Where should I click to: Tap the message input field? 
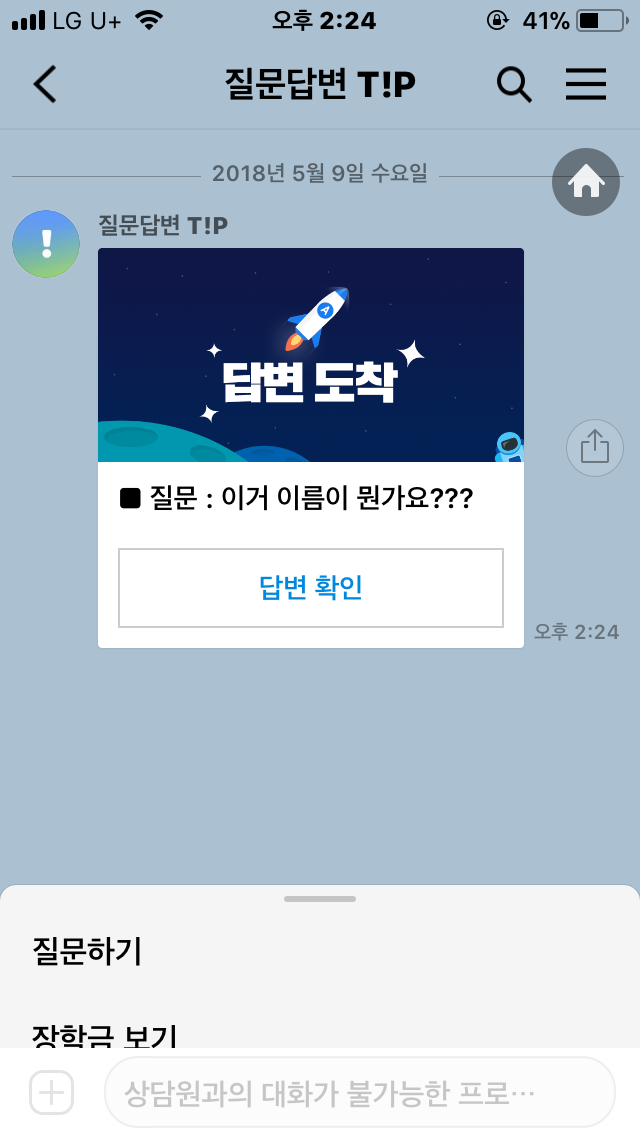click(x=360, y=1092)
